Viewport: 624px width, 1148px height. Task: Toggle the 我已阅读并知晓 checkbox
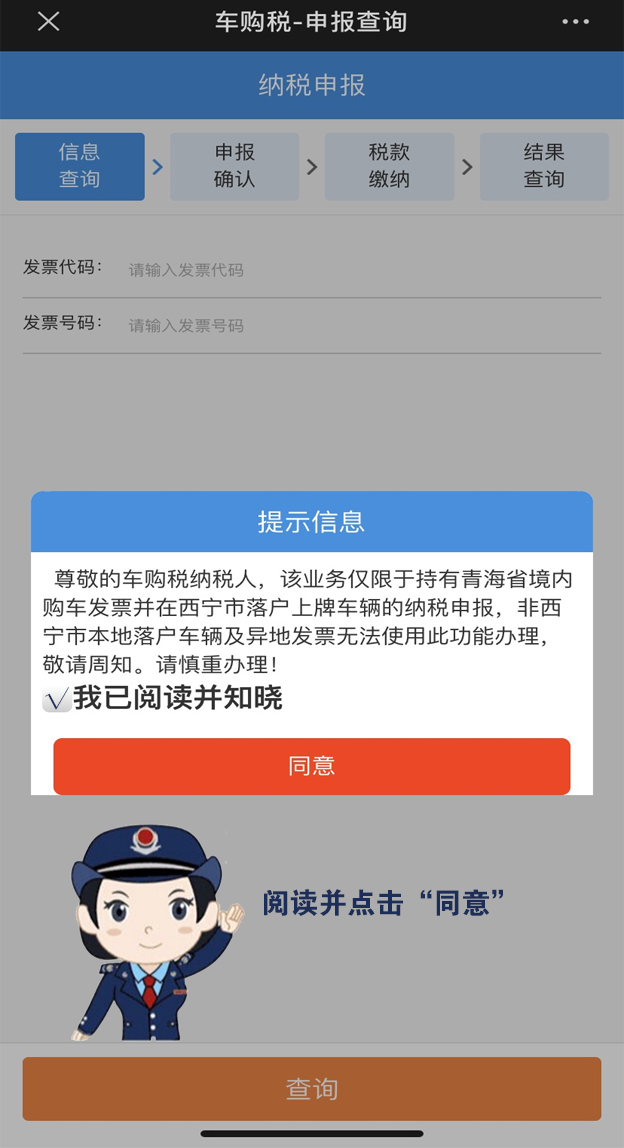56,700
